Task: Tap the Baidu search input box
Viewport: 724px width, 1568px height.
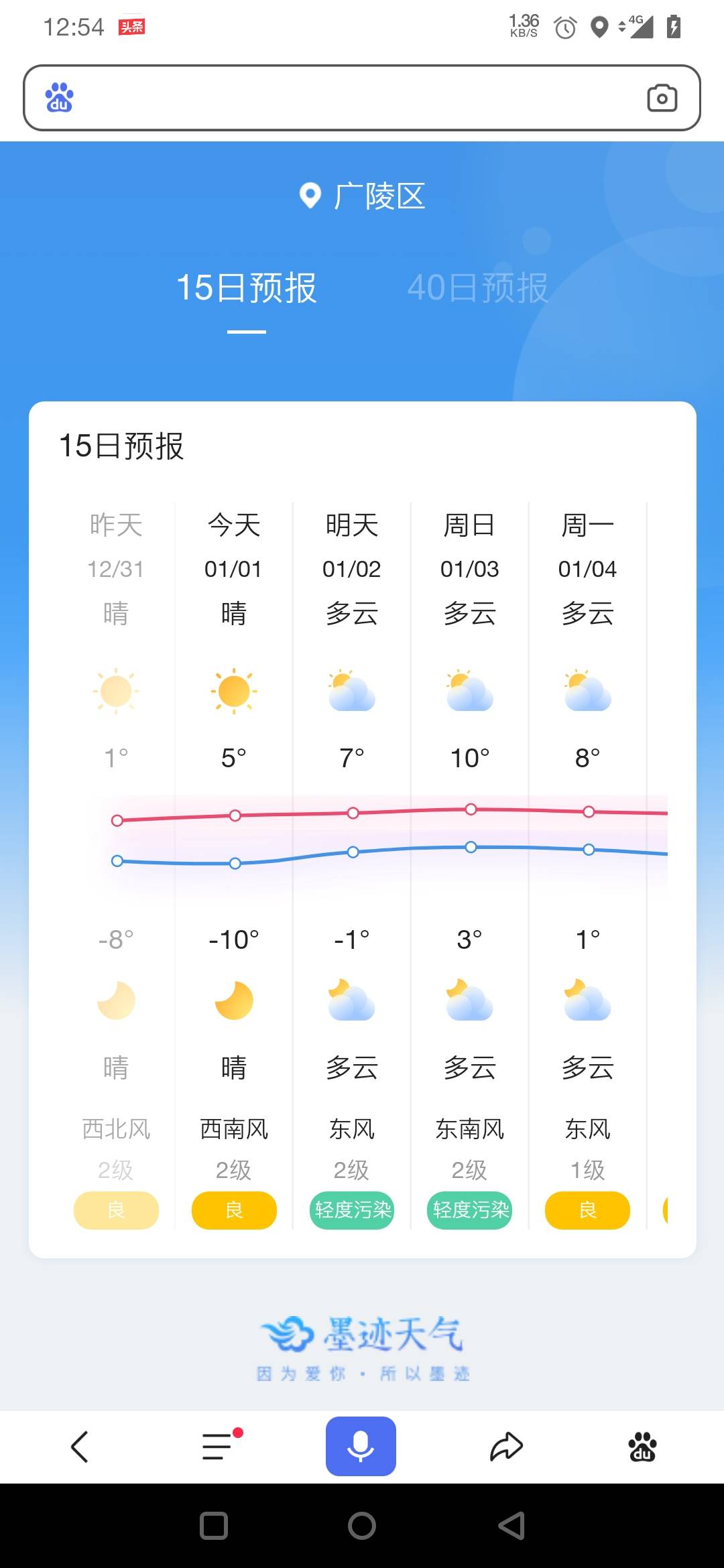Action: [x=355, y=98]
